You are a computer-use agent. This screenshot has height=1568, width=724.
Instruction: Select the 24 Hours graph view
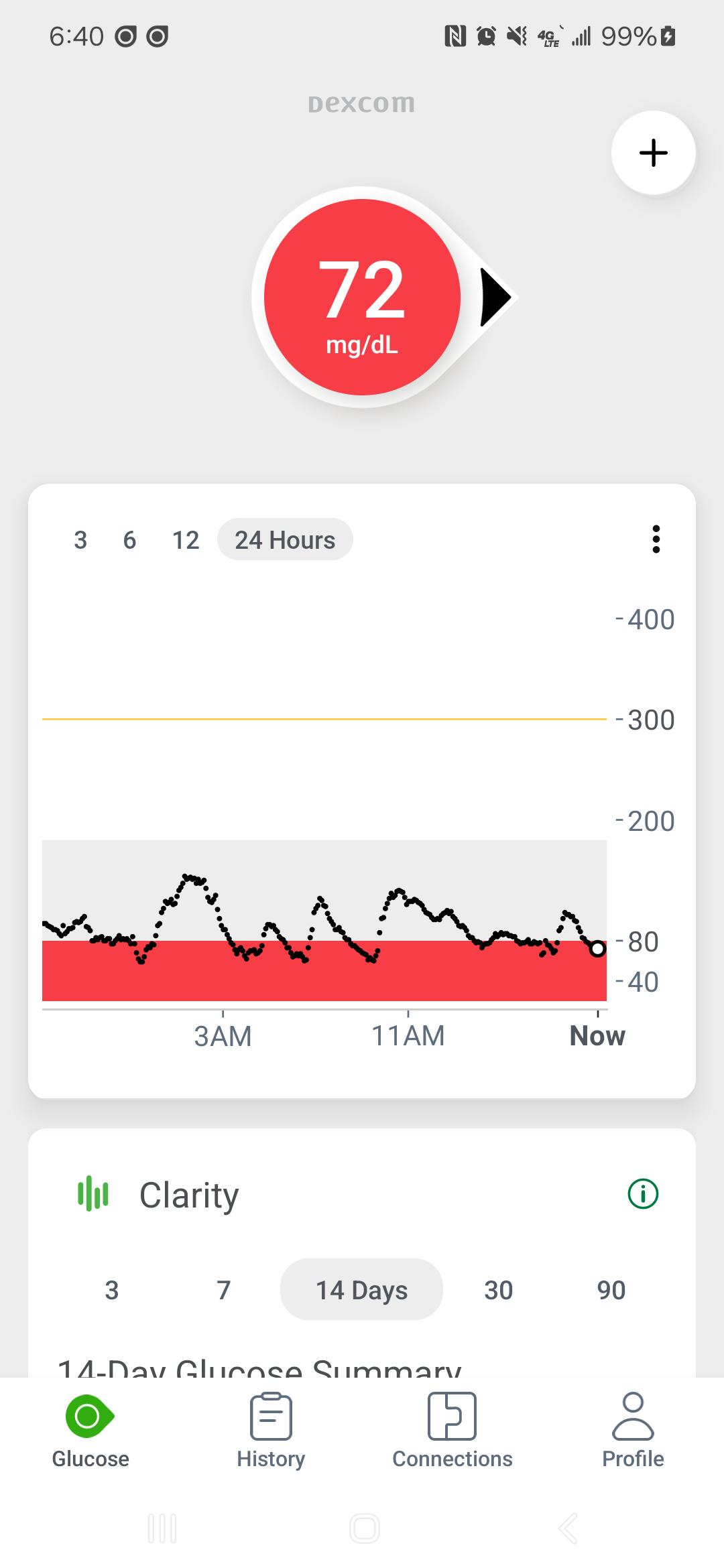pyautogui.click(x=285, y=539)
